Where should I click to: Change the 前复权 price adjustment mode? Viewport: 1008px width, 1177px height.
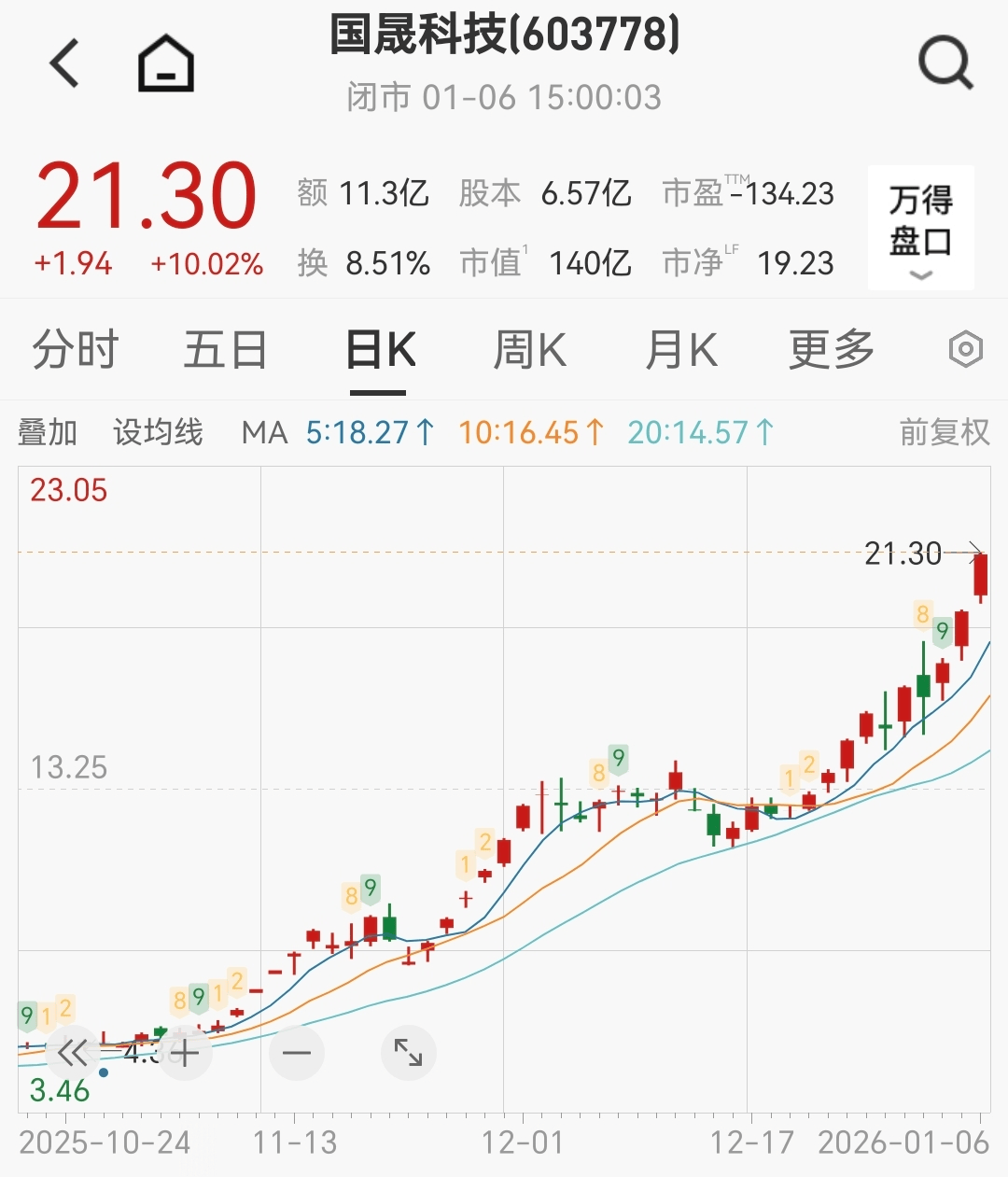pyautogui.click(x=944, y=433)
